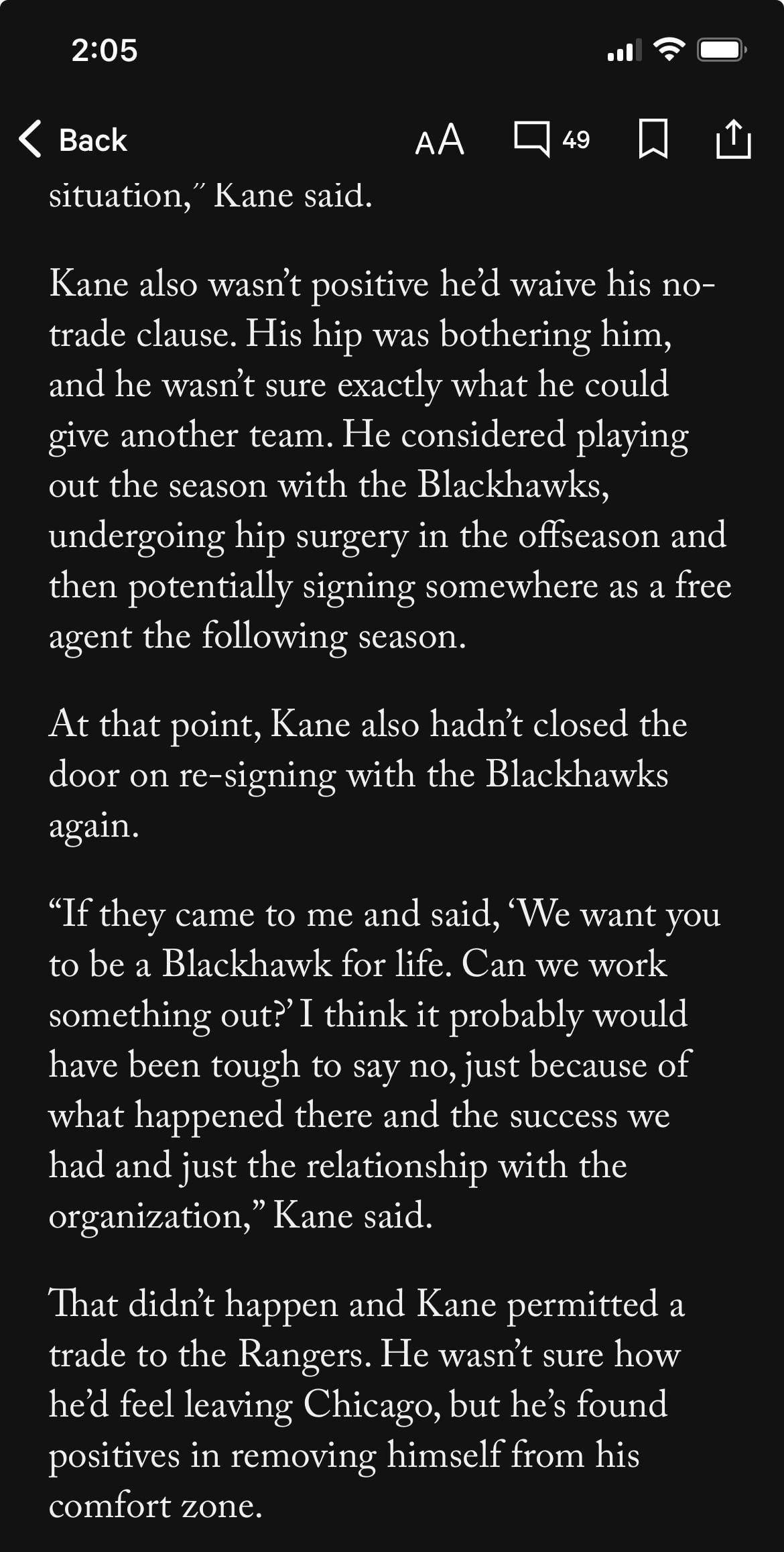Open the AA text size settings
The width and height of the screenshot is (784, 1552).
coord(439,139)
